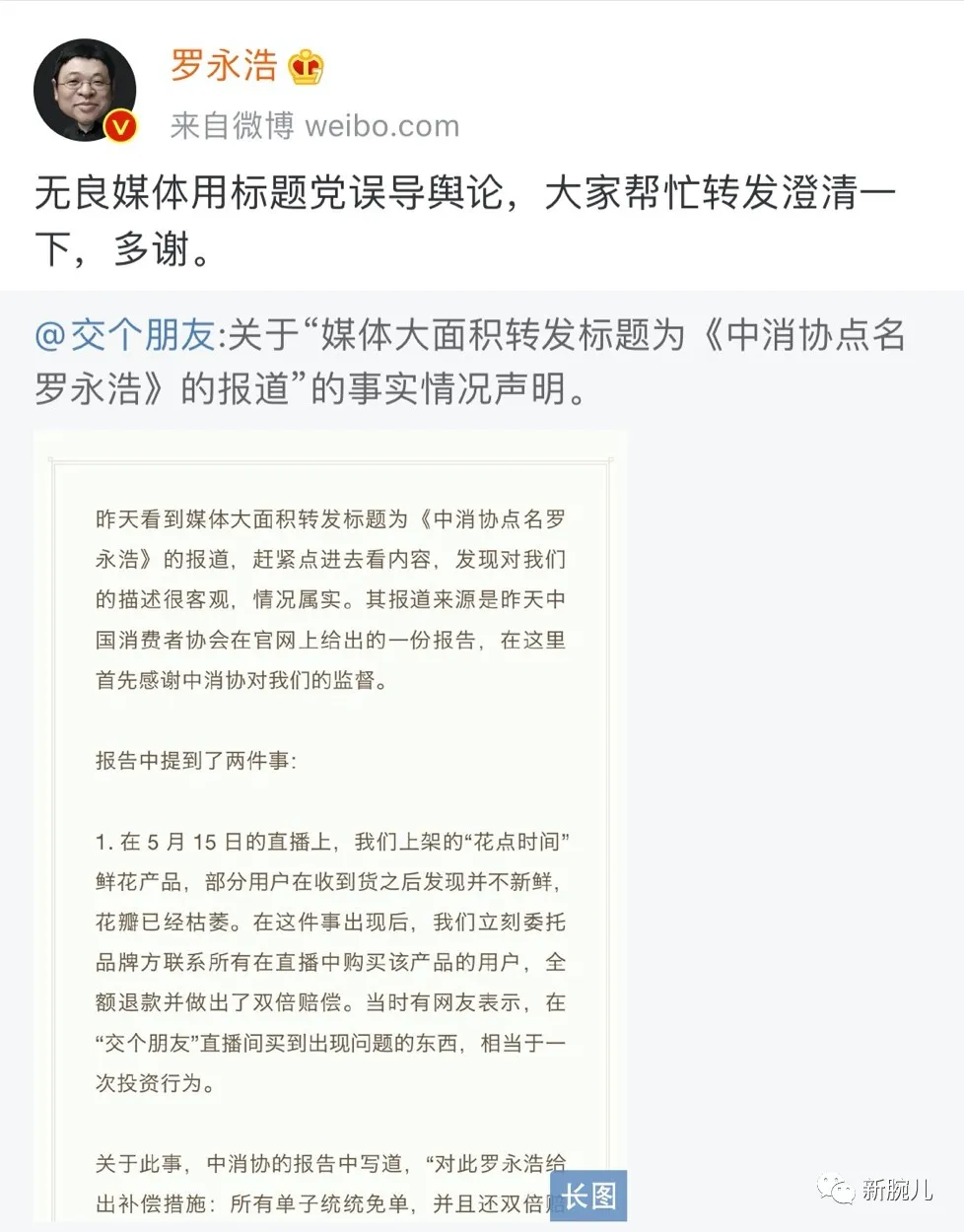Open the @交个朋友 mention link
This screenshot has height=1232, width=964.
(x=125, y=335)
